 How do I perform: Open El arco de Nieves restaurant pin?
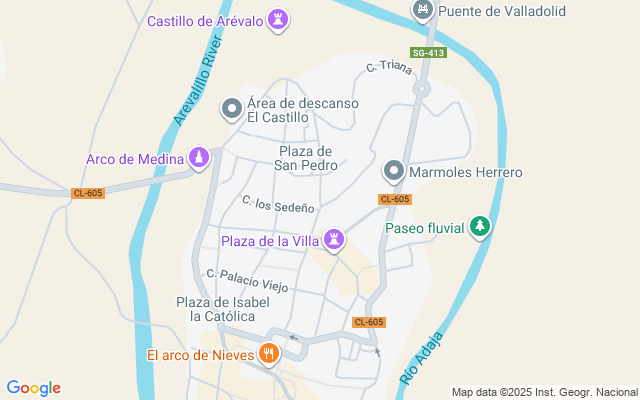click(268, 353)
